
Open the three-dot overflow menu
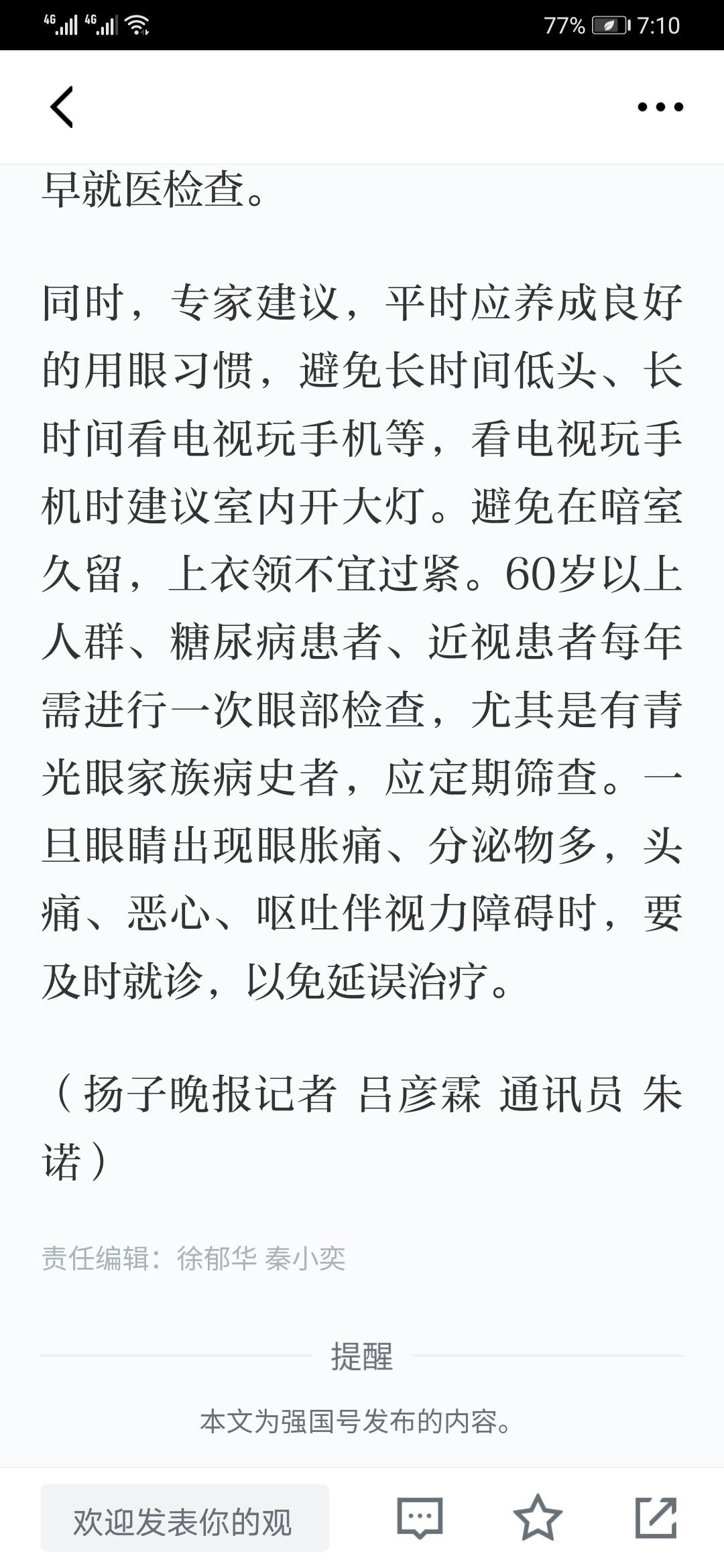660,107
